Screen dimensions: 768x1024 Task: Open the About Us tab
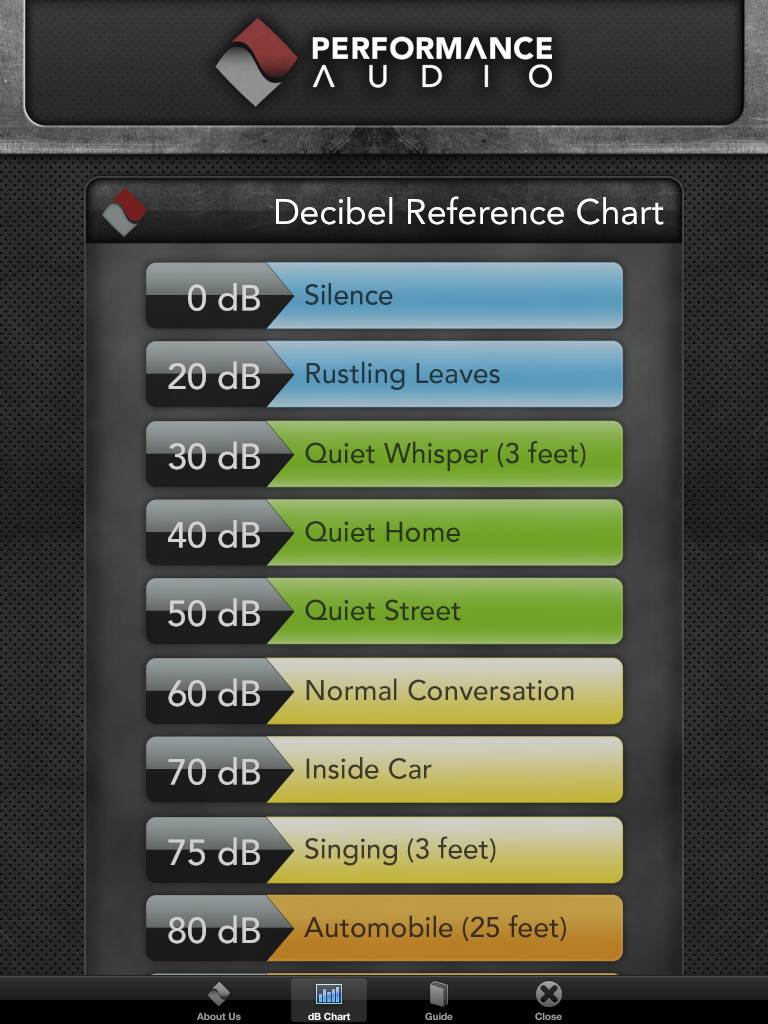(218, 1000)
